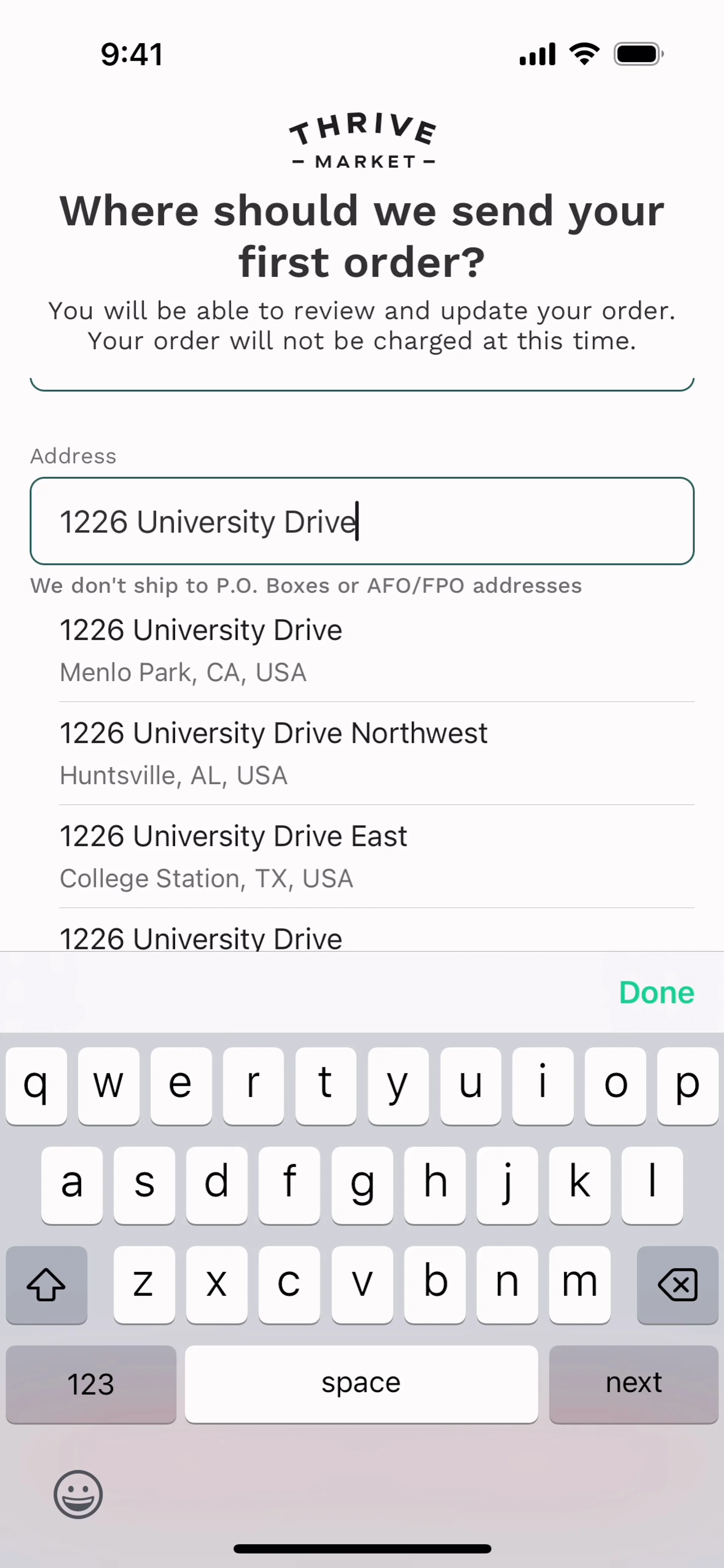Switch keyboard to numbers with 123 key

coord(91,1384)
